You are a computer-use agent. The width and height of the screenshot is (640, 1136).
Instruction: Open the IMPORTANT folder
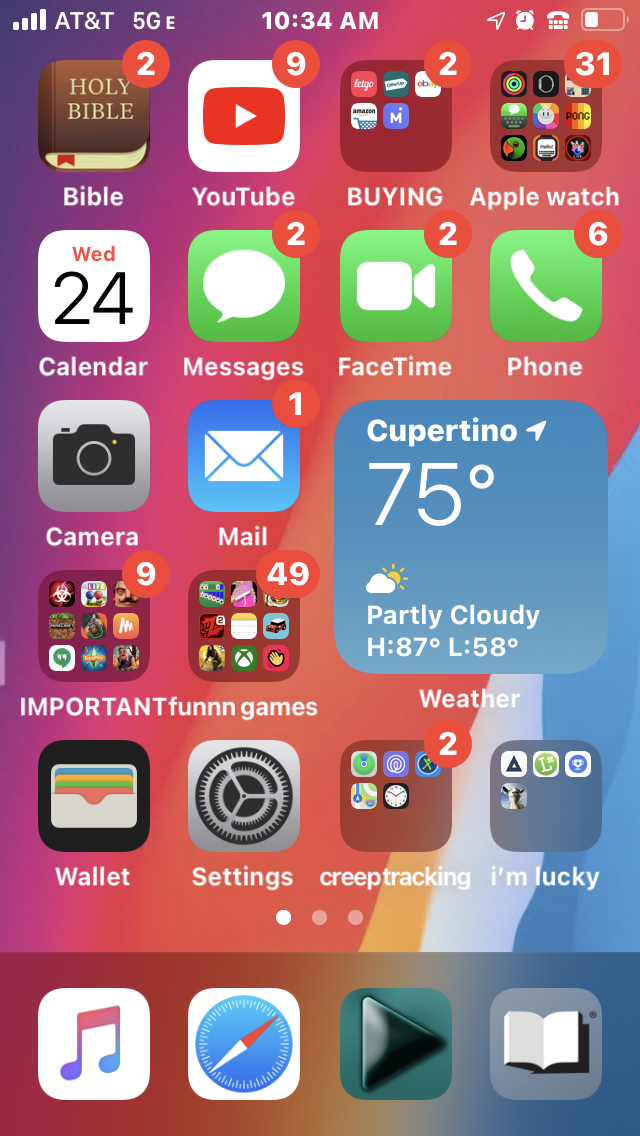(94, 626)
